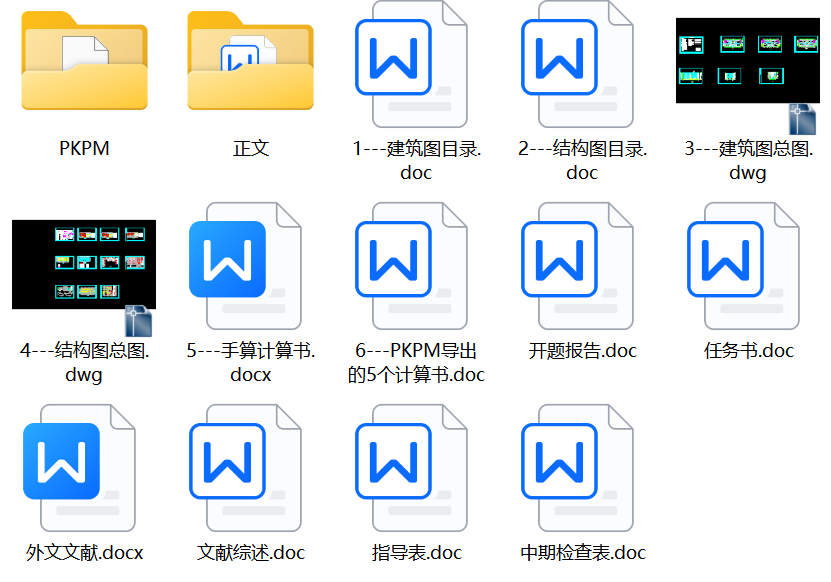Open the 指导表.doc file
The height and width of the screenshot is (582, 831).
click(415, 467)
